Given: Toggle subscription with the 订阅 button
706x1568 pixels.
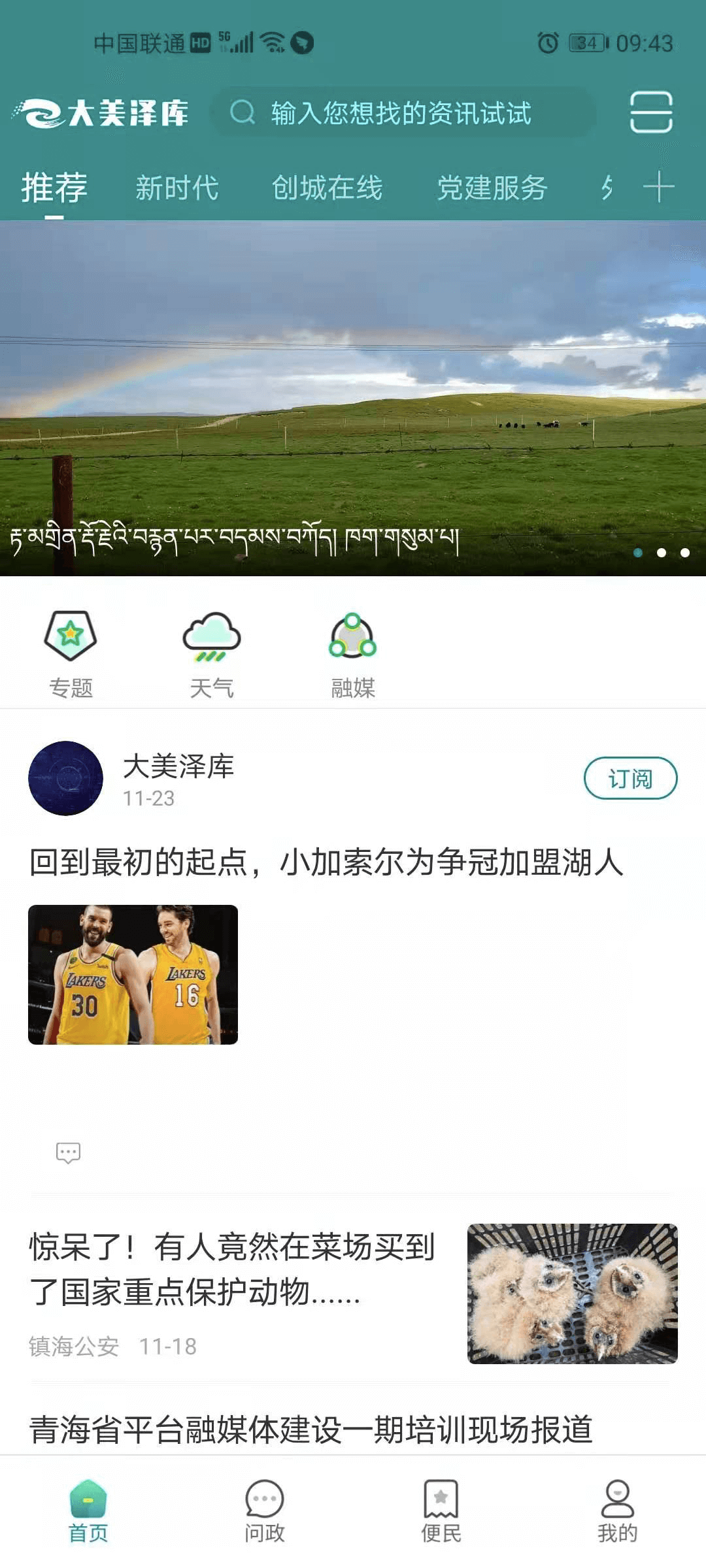Looking at the screenshot, I should (630, 778).
